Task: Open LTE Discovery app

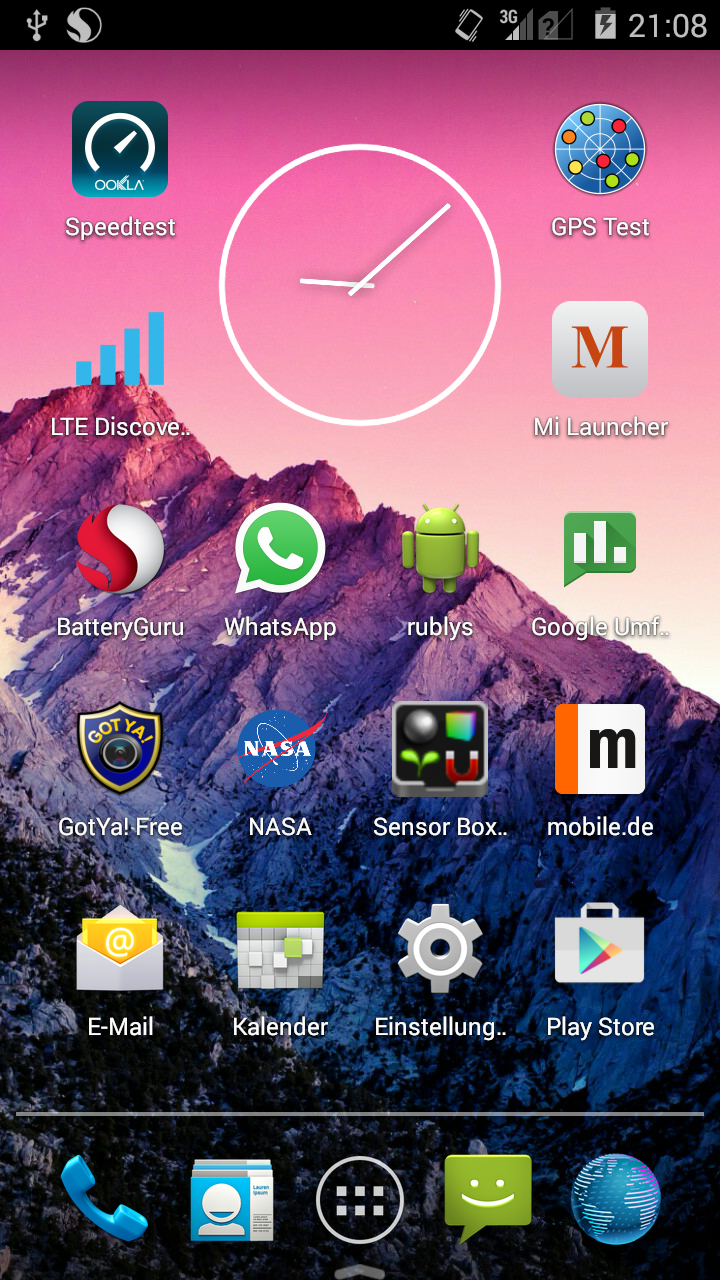Action: pos(120,350)
